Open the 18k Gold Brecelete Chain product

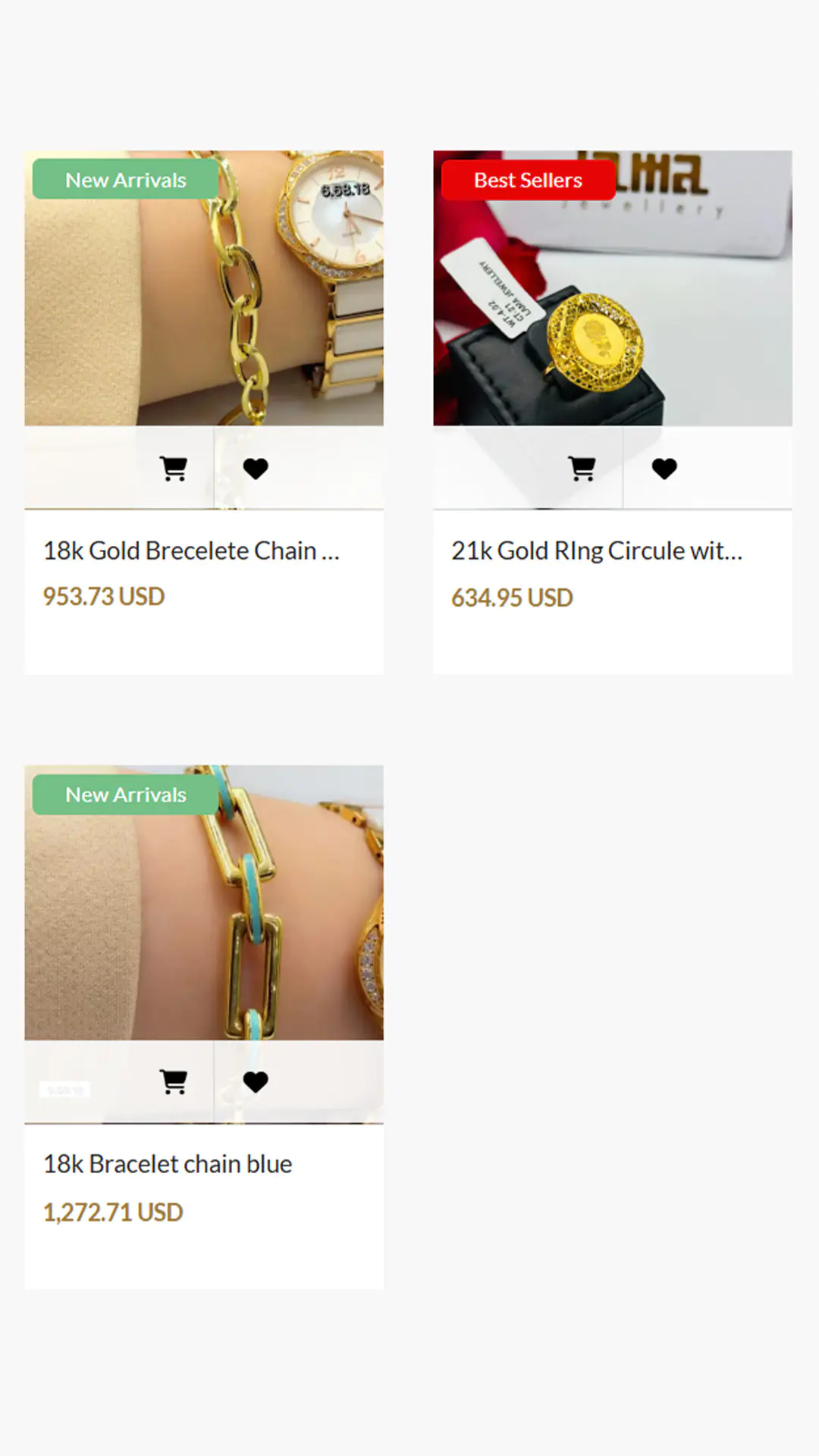(x=191, y=551)
